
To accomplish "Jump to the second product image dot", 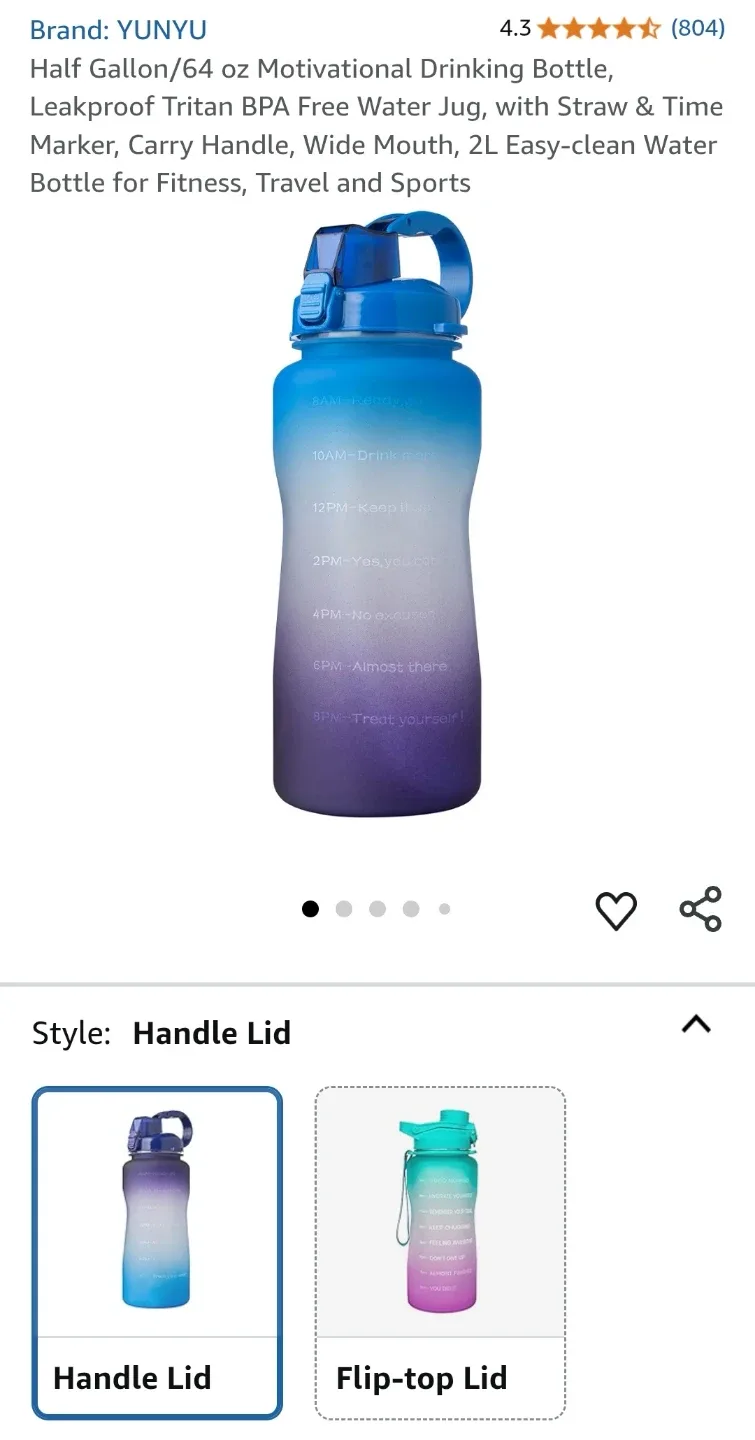I will 344,909.
